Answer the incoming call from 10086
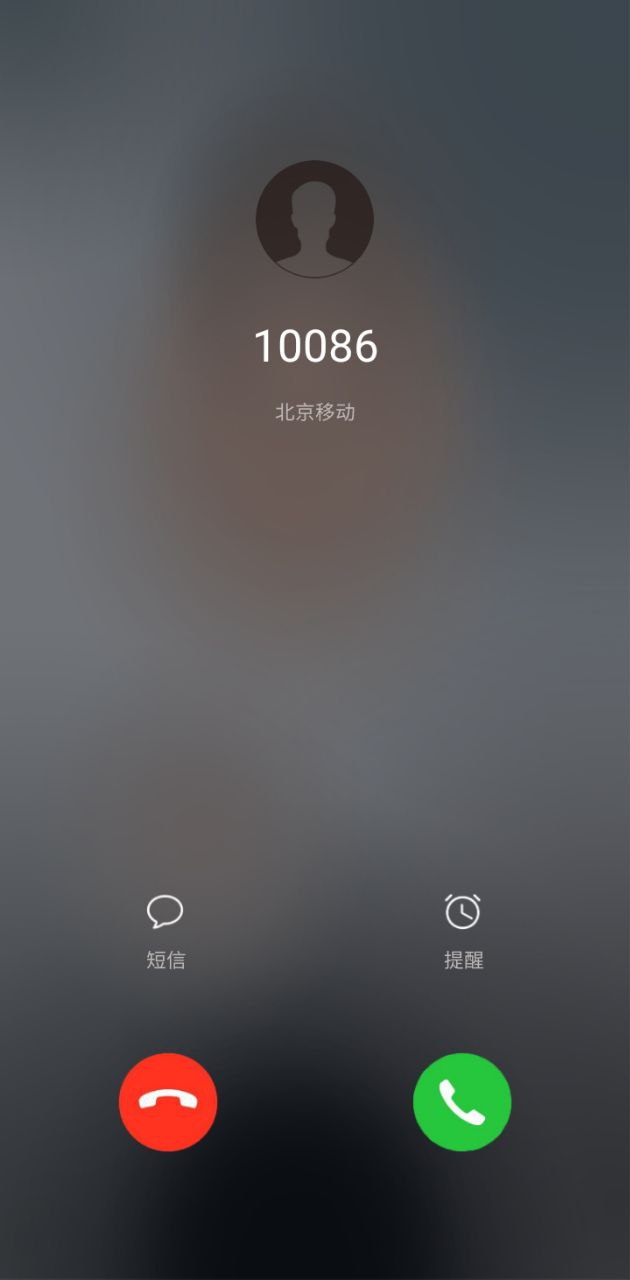 [x=462, y=1102]
